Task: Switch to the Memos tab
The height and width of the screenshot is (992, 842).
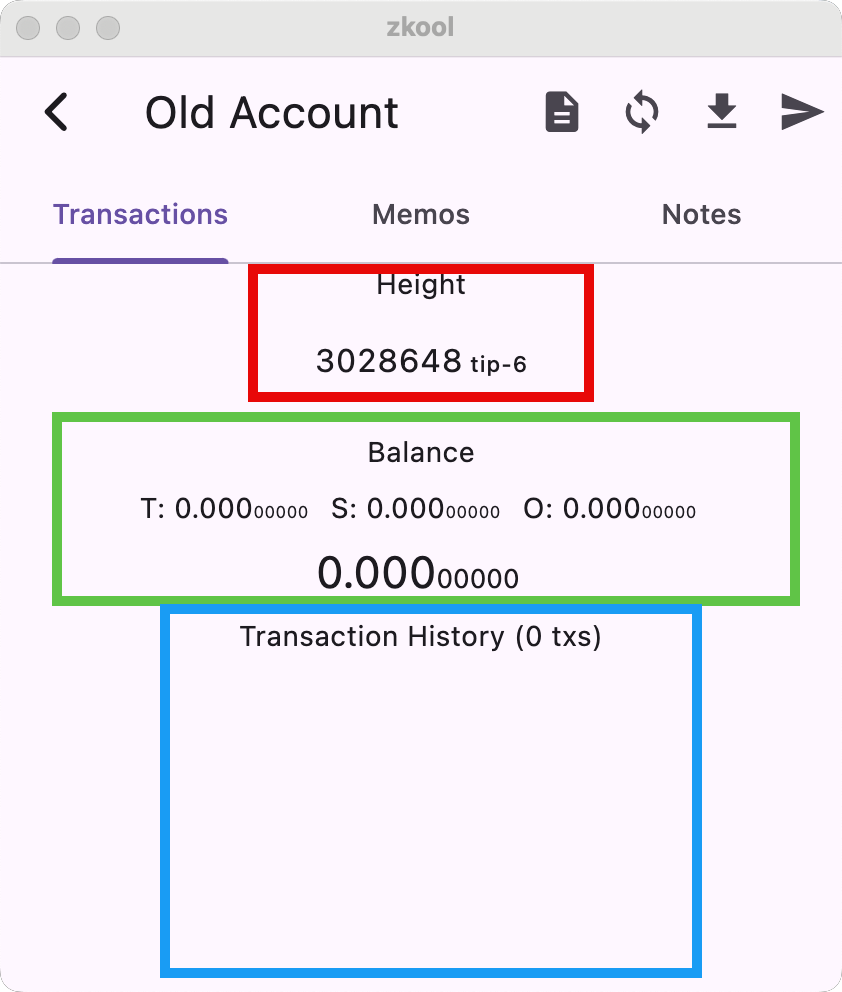Action: click(x=421, y=215)
